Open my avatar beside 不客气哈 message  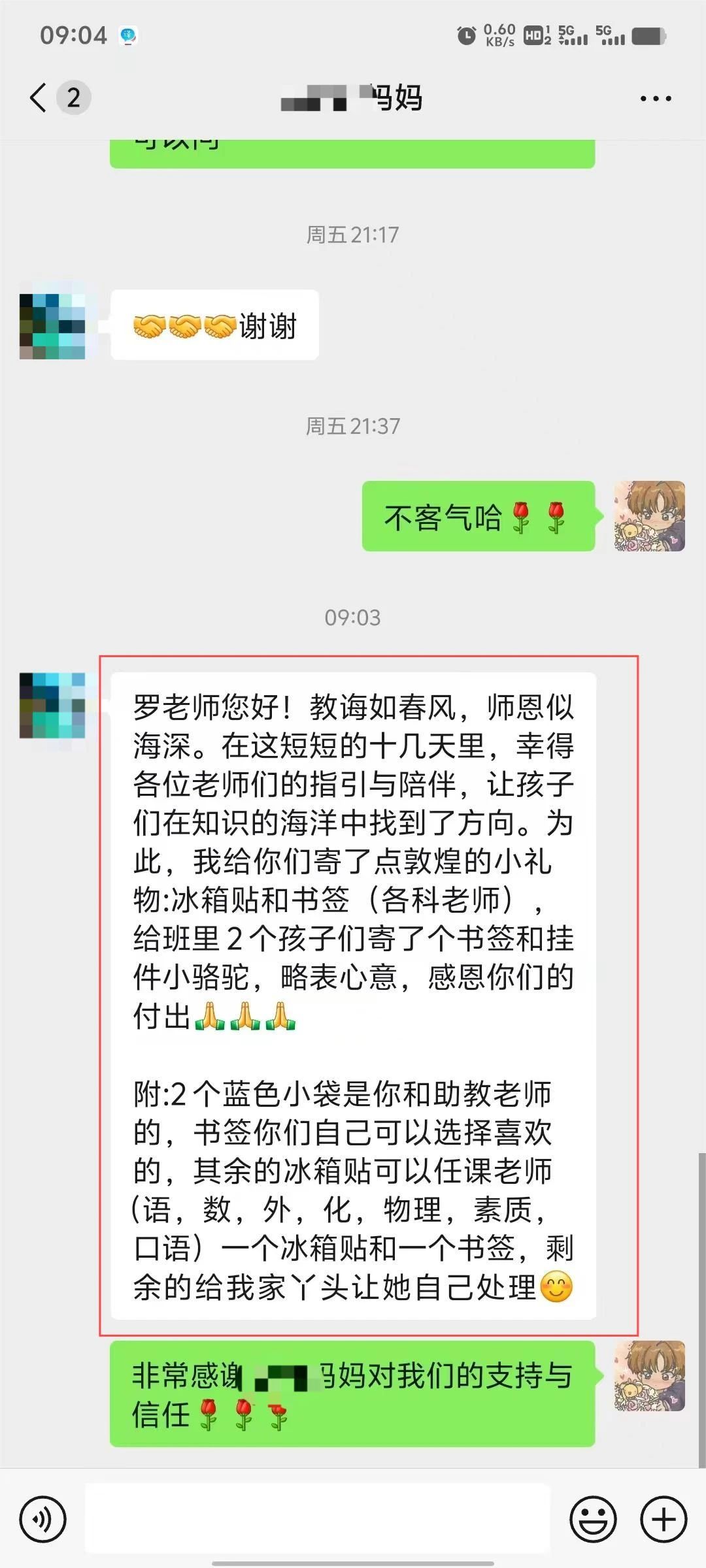click(x=649, y=516)
